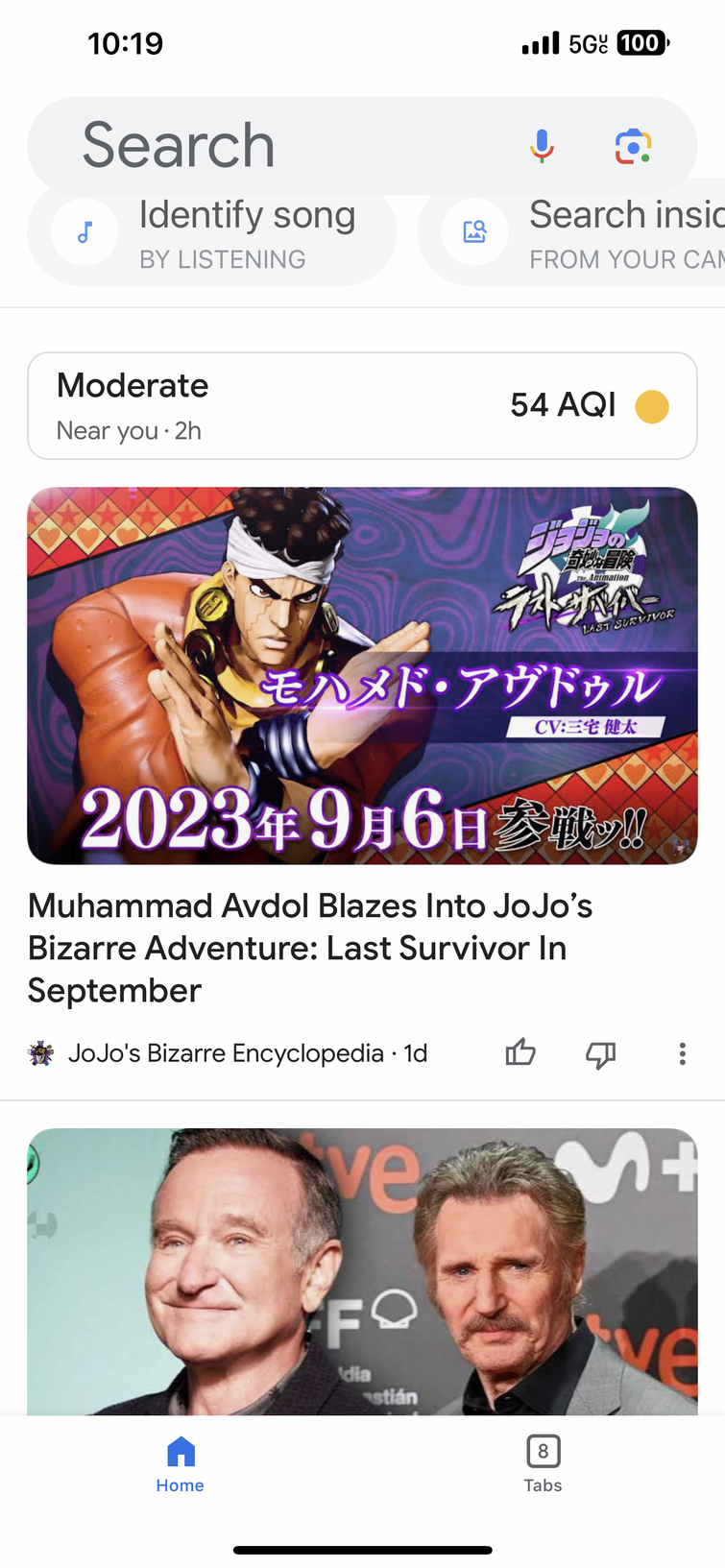Open overflow menu for the JoJo article
The height and width of the screenshot is (1568, 725).
682,1054
